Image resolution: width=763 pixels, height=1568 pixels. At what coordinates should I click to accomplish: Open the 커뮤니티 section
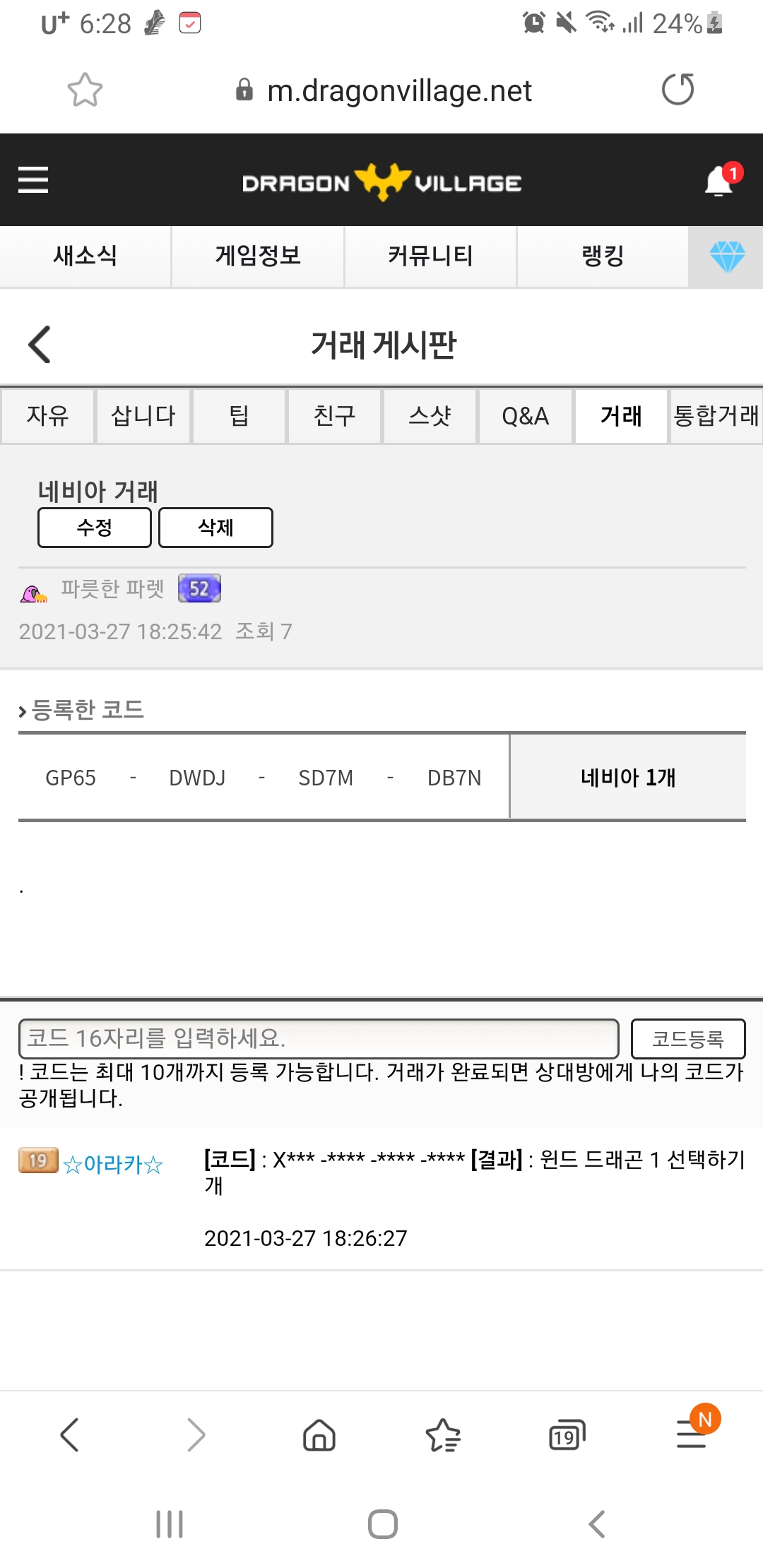tap(430, 256)
